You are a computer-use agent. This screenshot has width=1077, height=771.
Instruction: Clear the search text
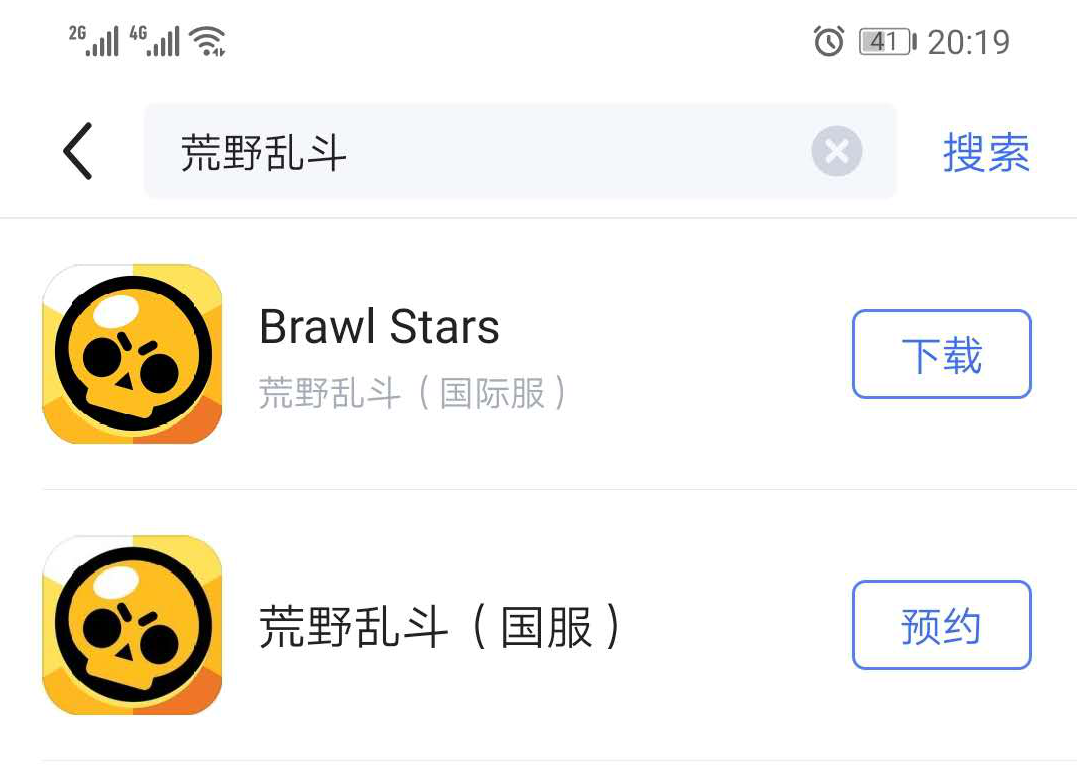[836, 152]
